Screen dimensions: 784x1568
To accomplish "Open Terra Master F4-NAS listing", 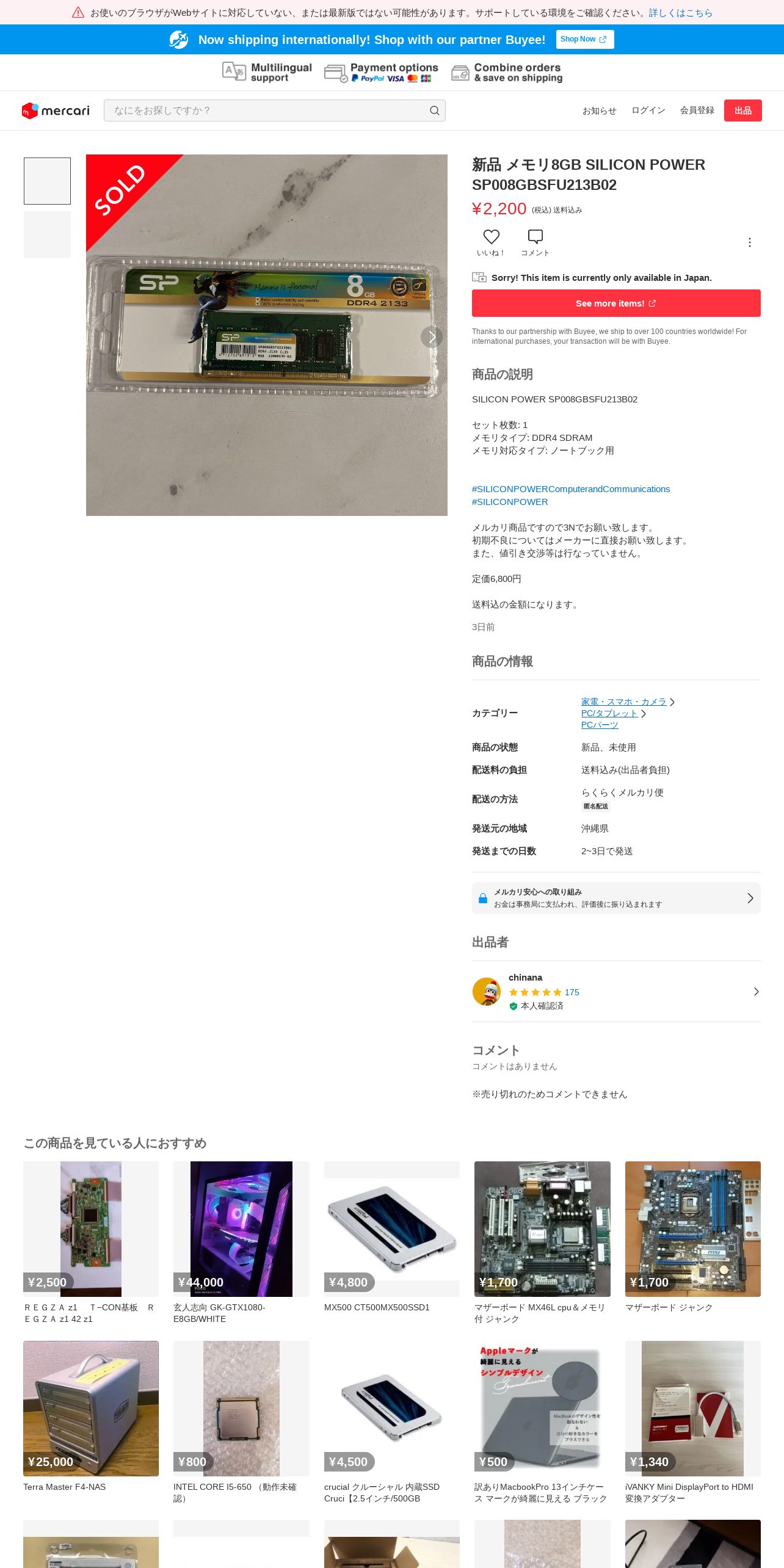I will point(90,1417).
